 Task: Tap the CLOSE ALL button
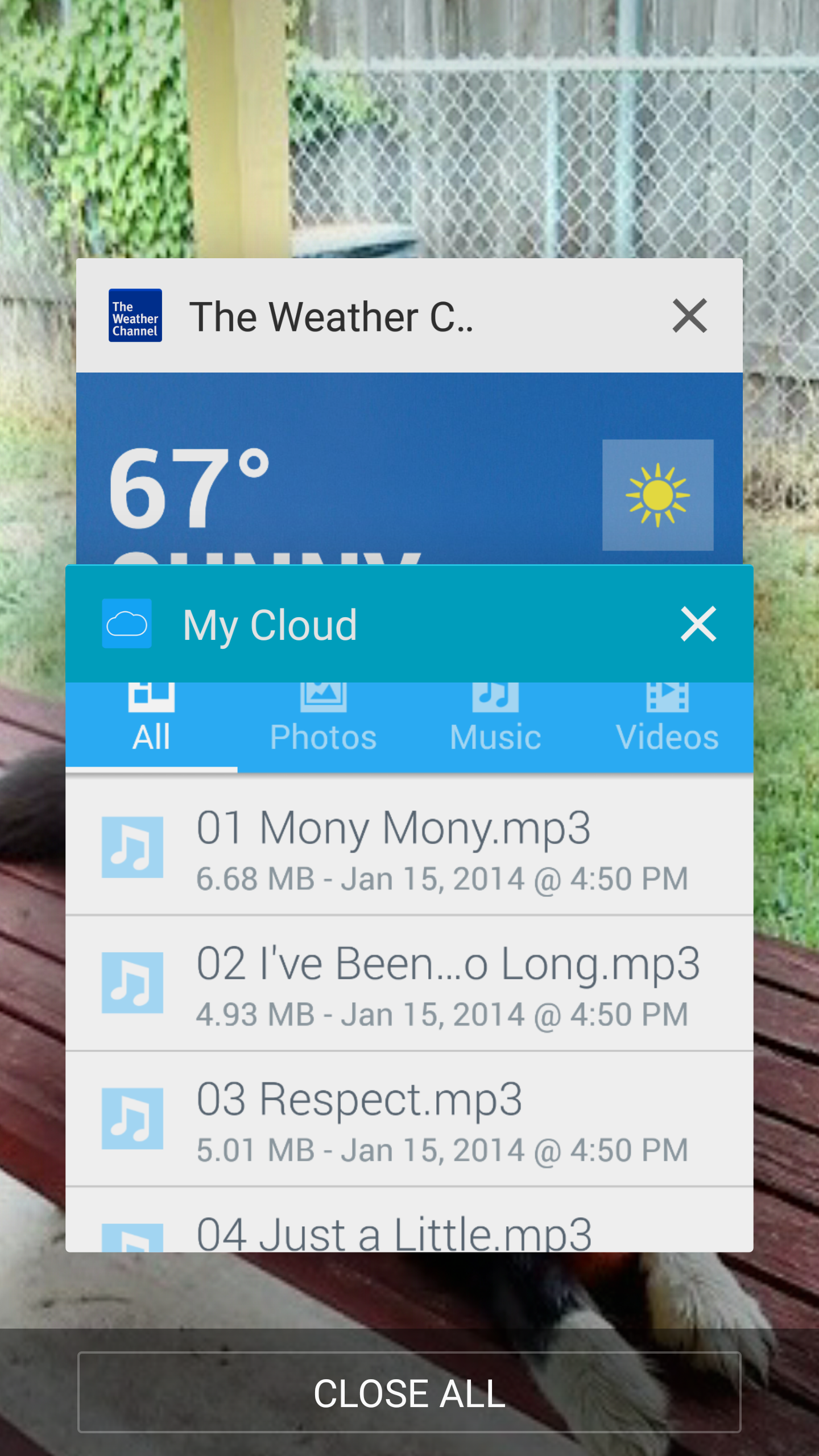(409, 1392)
